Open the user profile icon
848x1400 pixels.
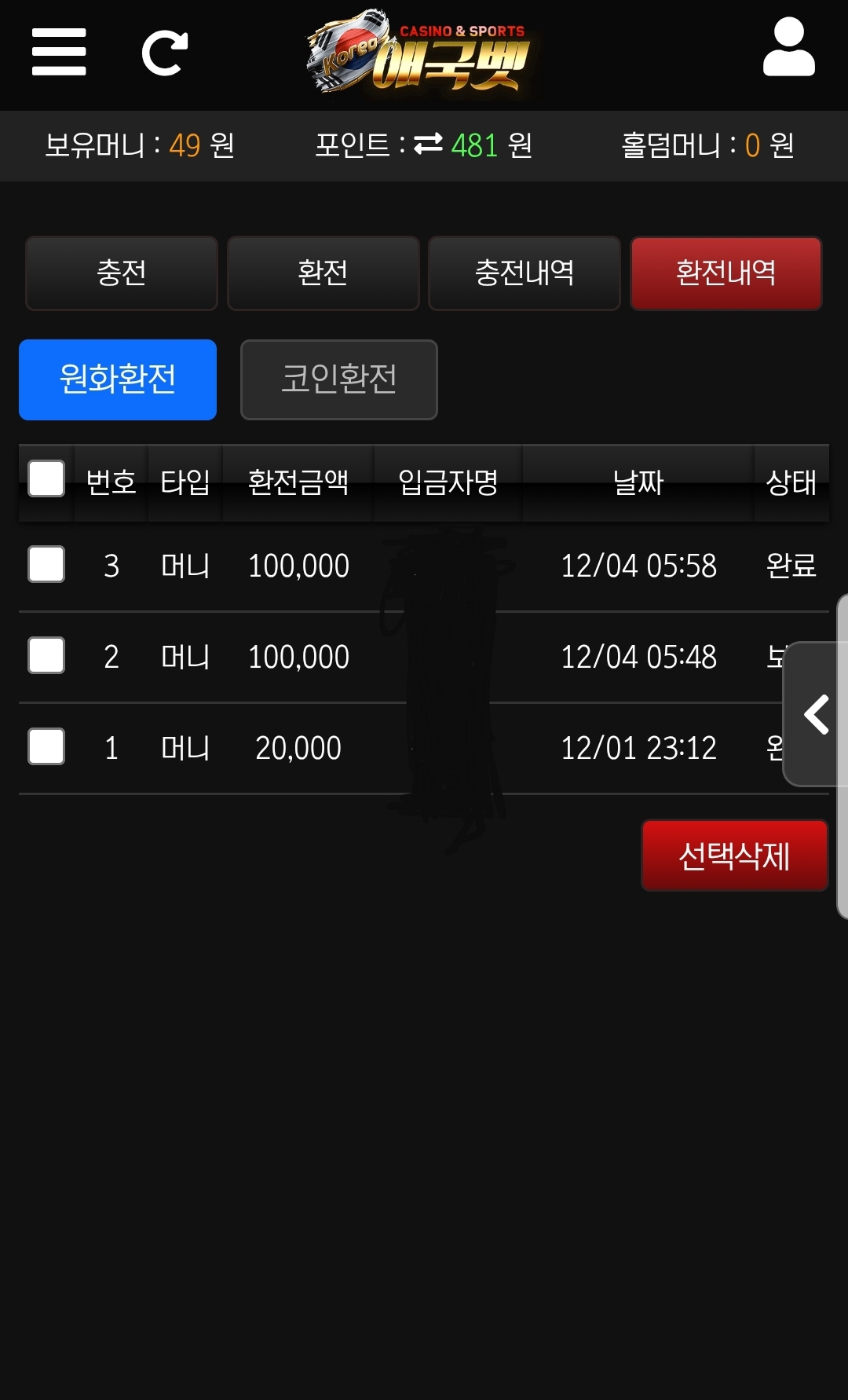pyautogui.click(x=788, y=49)
